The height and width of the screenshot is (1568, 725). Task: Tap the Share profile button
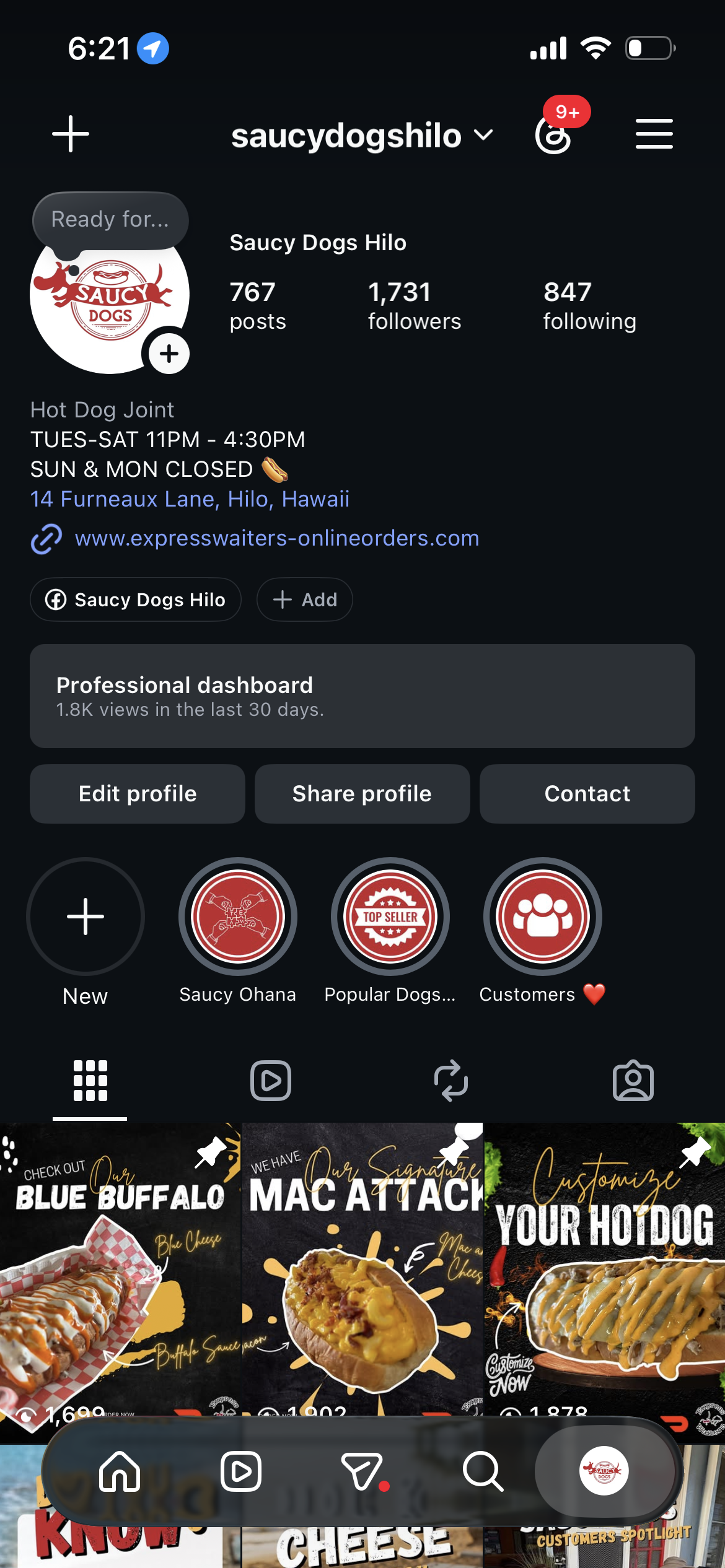coord(362,794)
